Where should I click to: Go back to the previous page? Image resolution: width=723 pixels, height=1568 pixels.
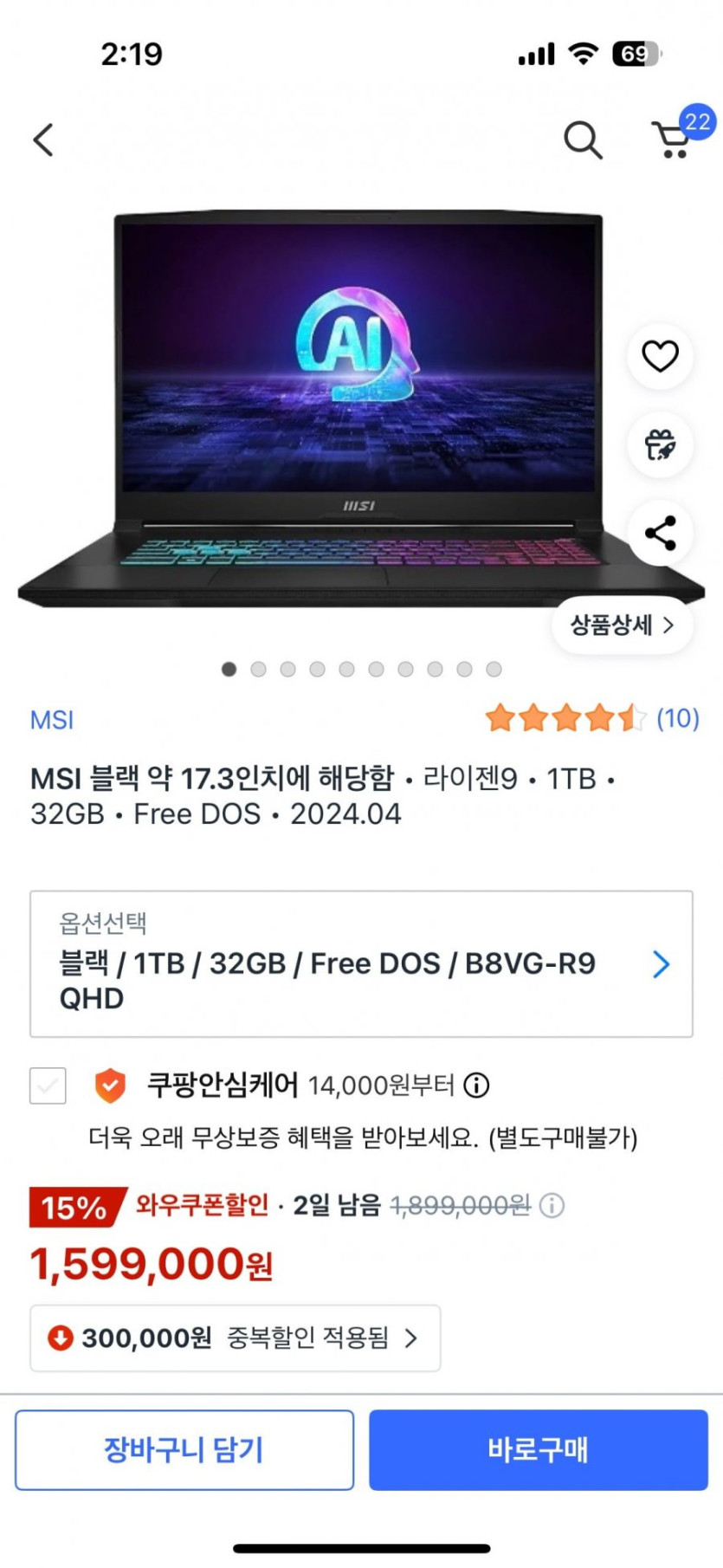(x=43, y=139)
